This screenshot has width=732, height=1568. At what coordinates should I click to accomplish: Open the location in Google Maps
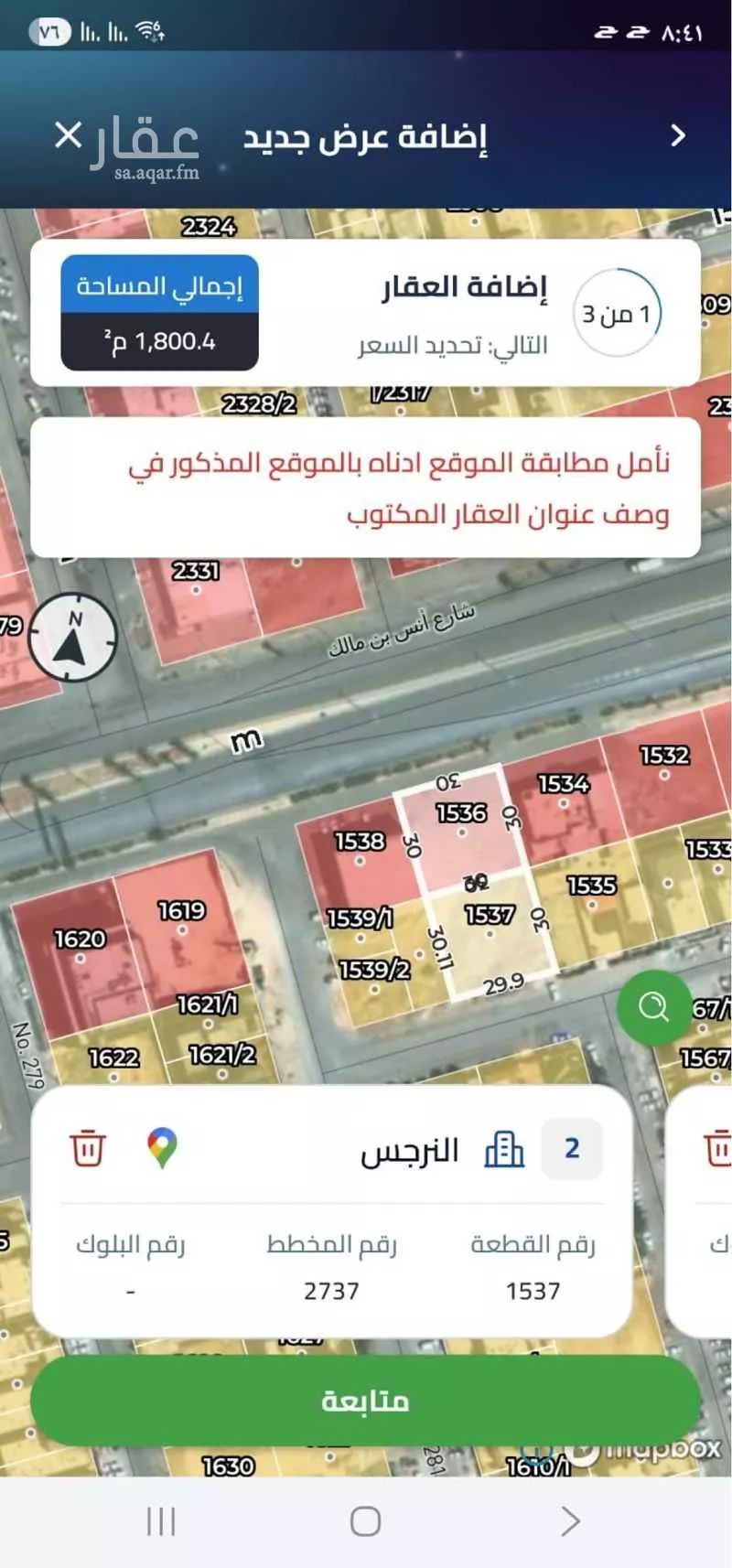163,1148
